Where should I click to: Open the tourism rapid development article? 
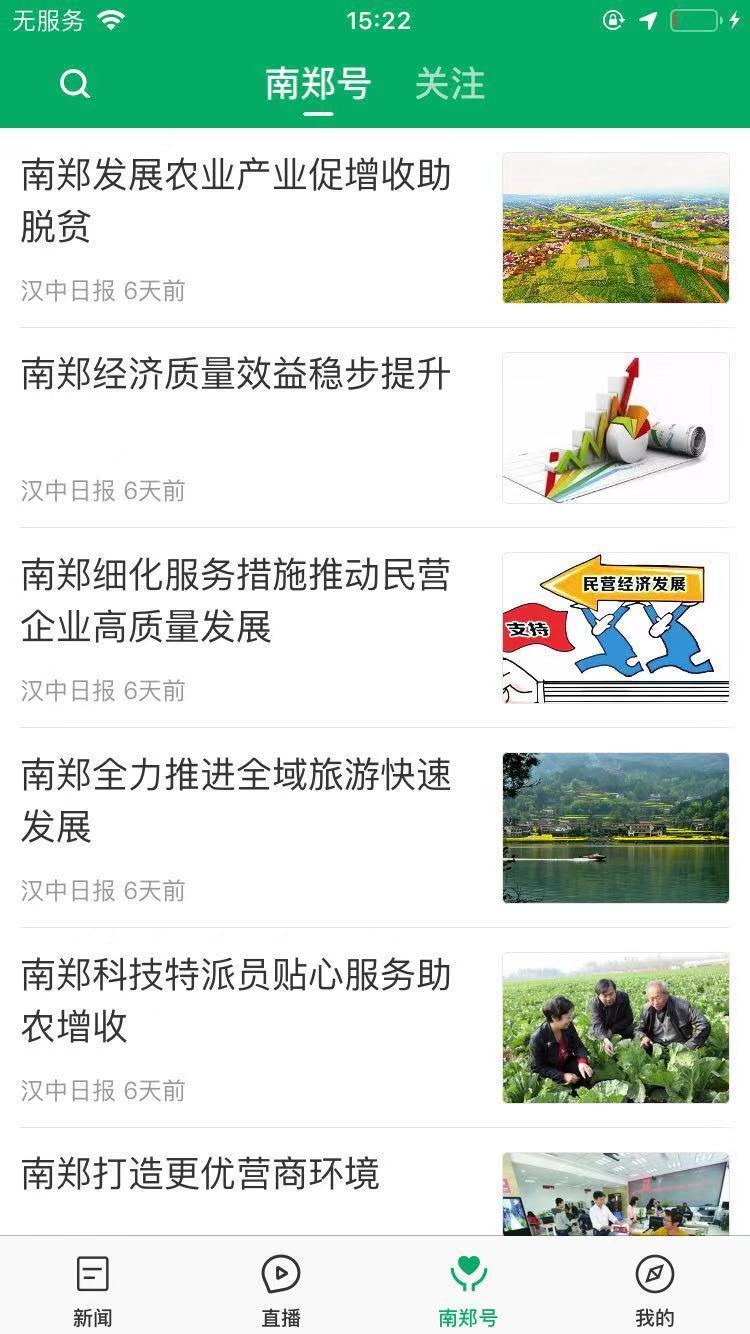(235, 802)
